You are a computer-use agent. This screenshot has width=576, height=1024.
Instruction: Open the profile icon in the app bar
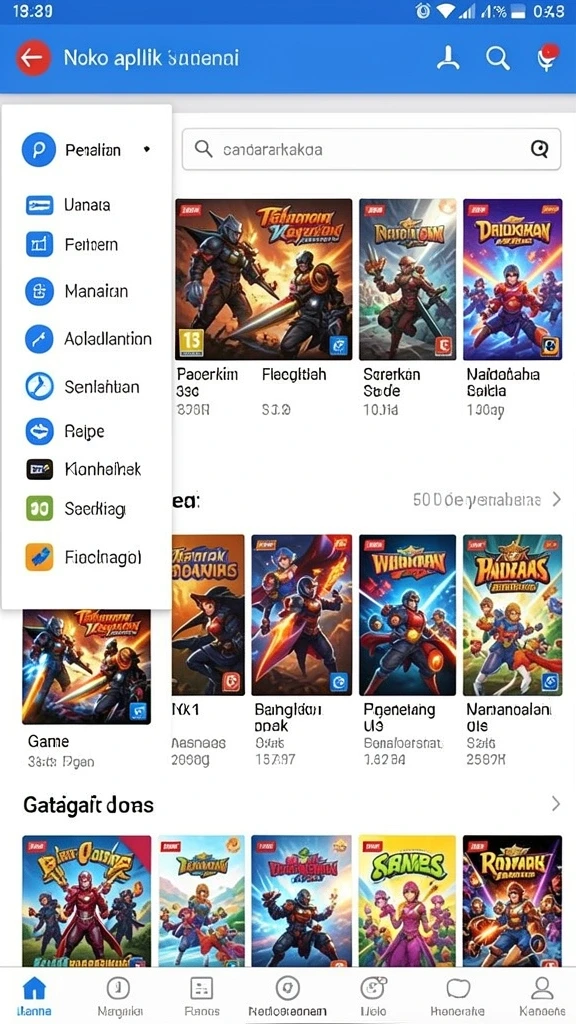[448, 58]
